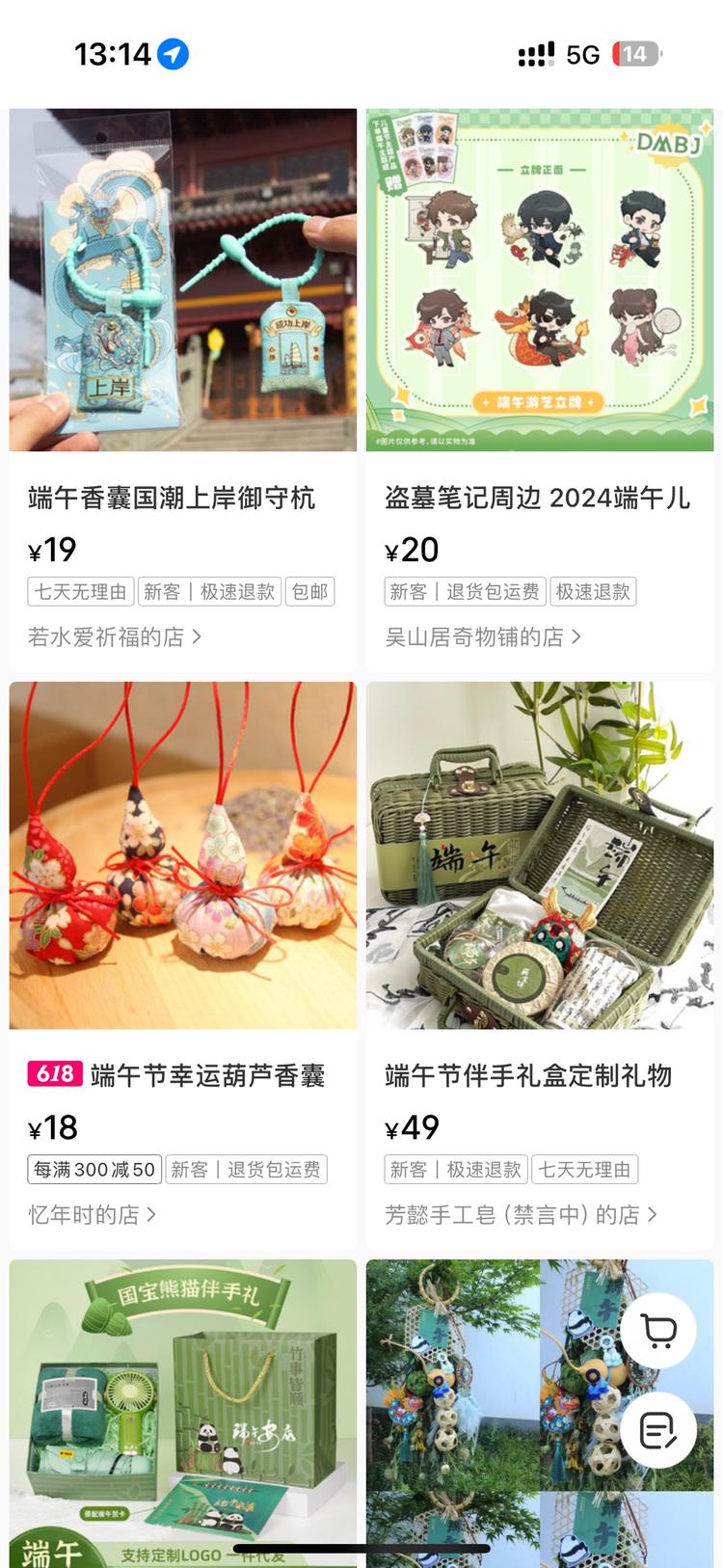Select the 每满300减50 coupon tag
Screen dimensions: 723x1568
click(94, 1169)
